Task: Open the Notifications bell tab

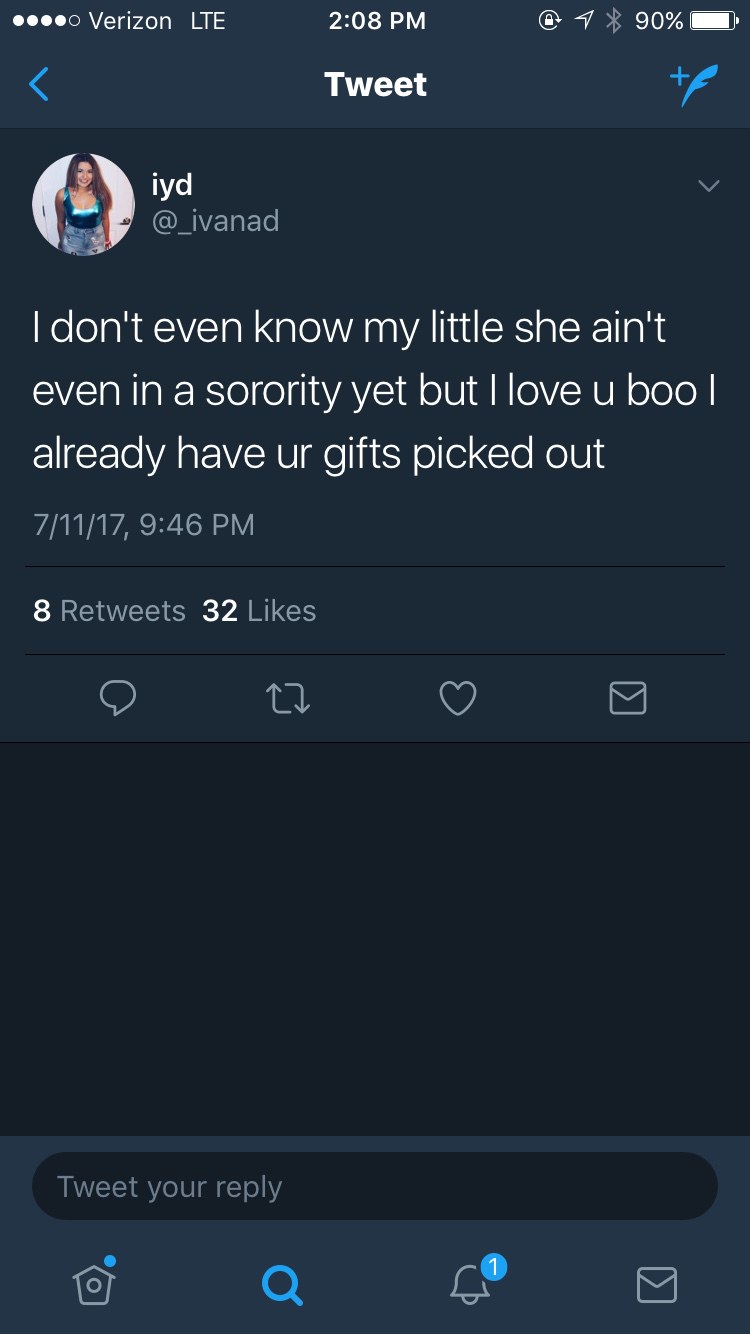Action: (x=470, y=1281)
